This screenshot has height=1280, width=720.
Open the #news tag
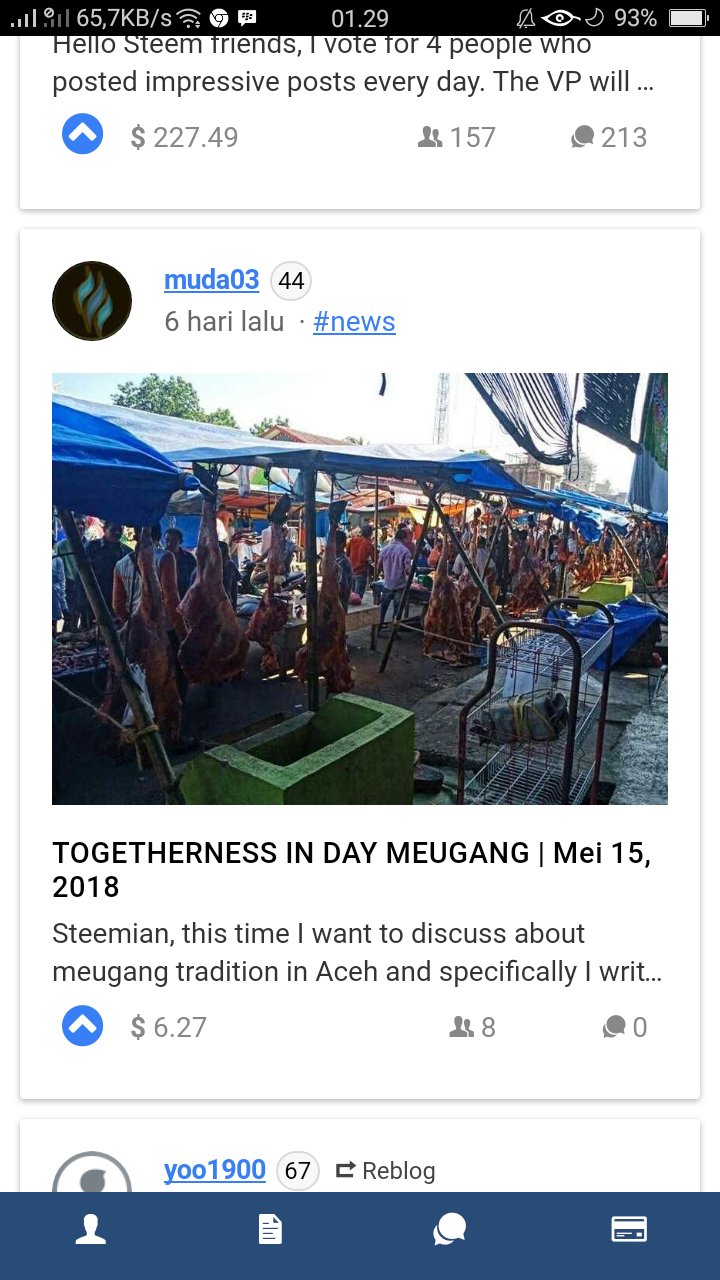point(354,322)
